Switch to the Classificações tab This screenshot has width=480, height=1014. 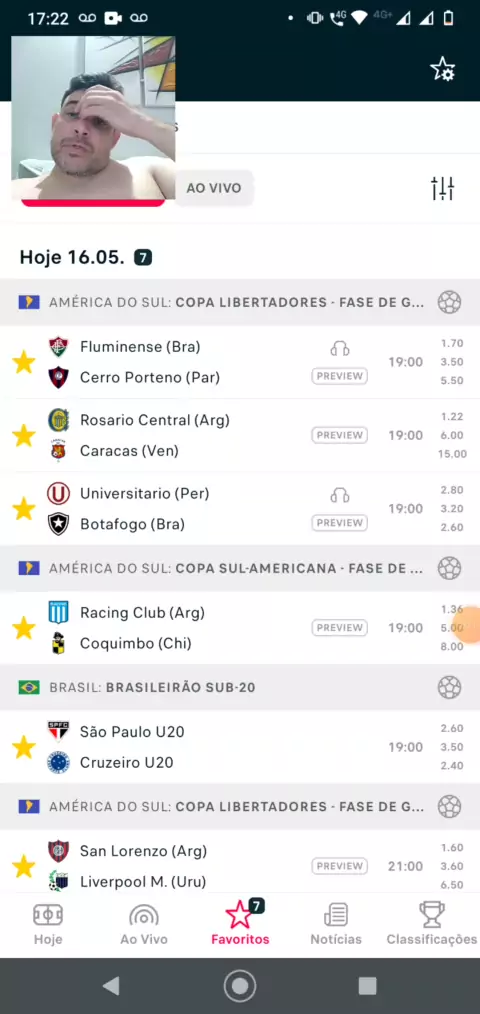point(431,925)
